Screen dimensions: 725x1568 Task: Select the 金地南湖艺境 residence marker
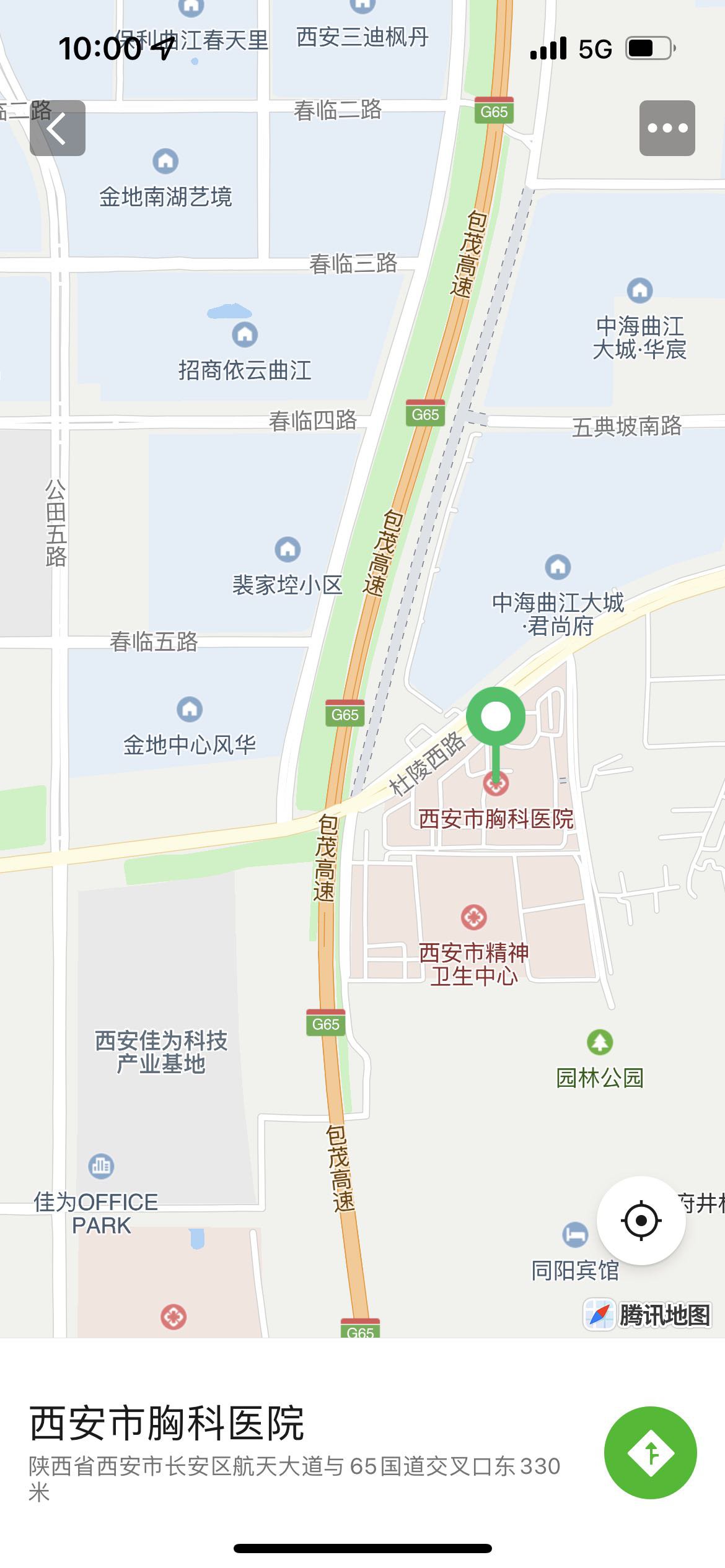click(165, 162)
